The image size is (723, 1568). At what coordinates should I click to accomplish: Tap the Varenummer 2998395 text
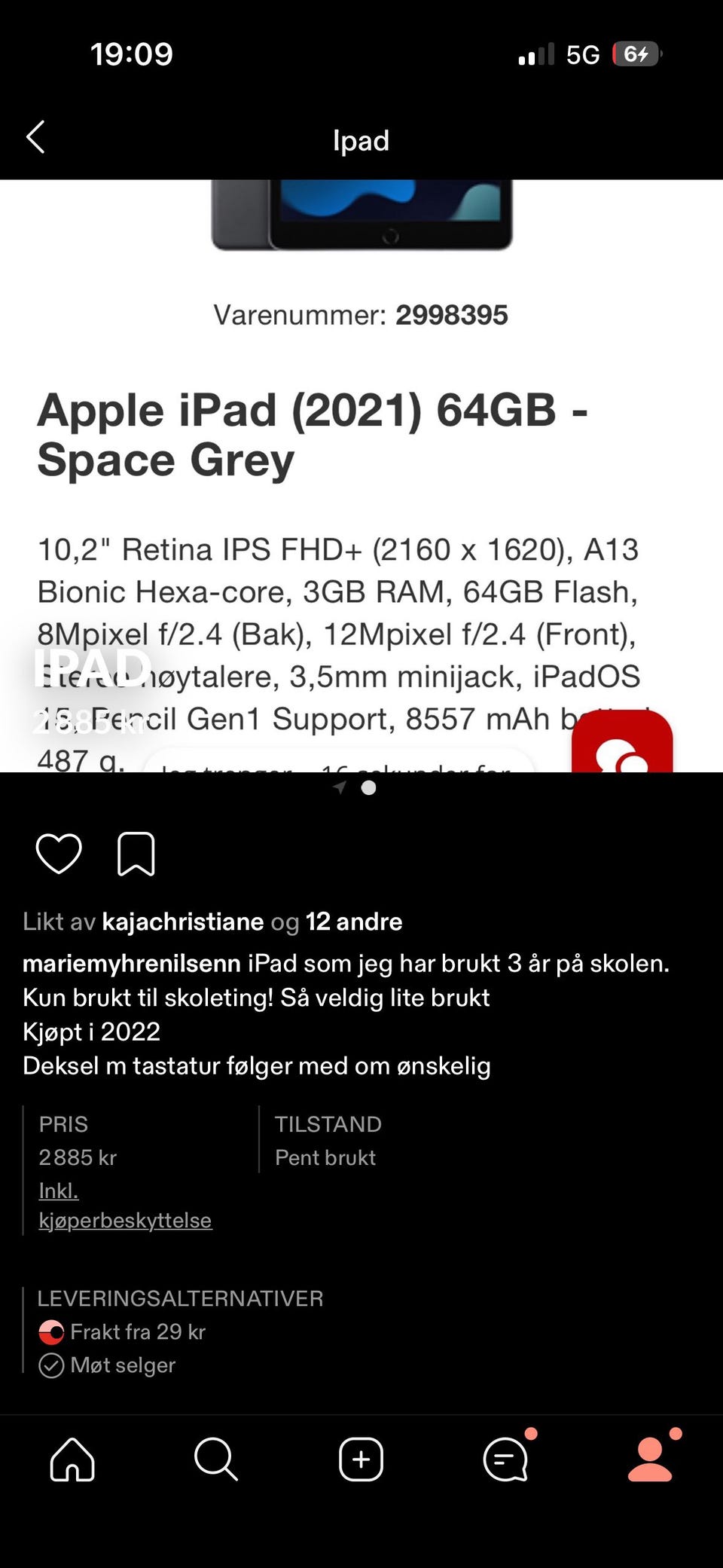click(x=361, y=316)
